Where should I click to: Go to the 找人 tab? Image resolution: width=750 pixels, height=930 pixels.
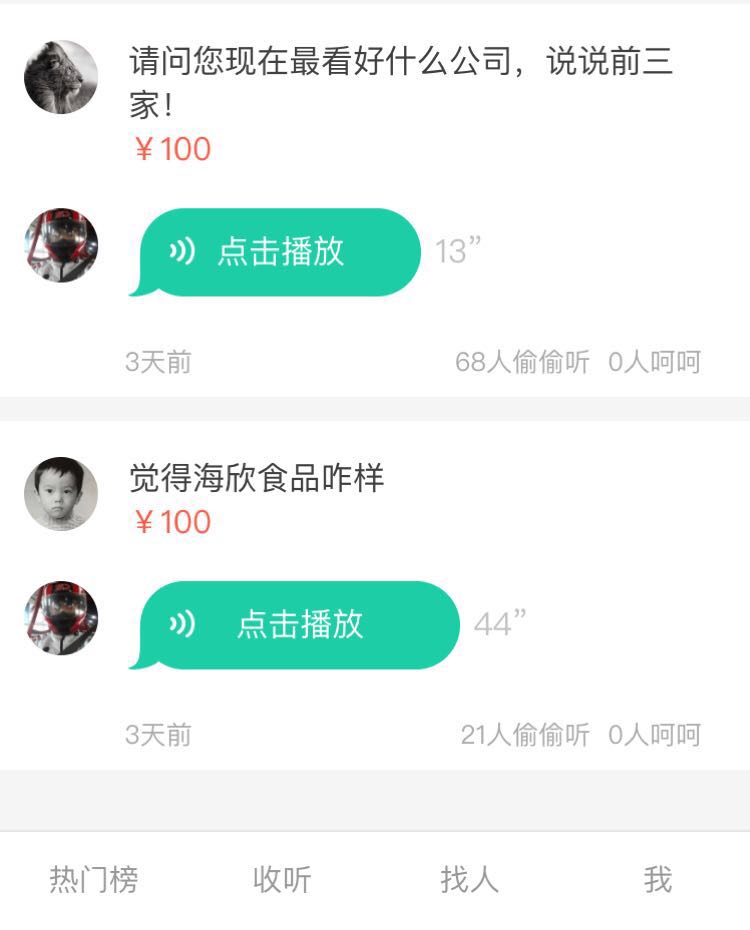click(469, 880)
